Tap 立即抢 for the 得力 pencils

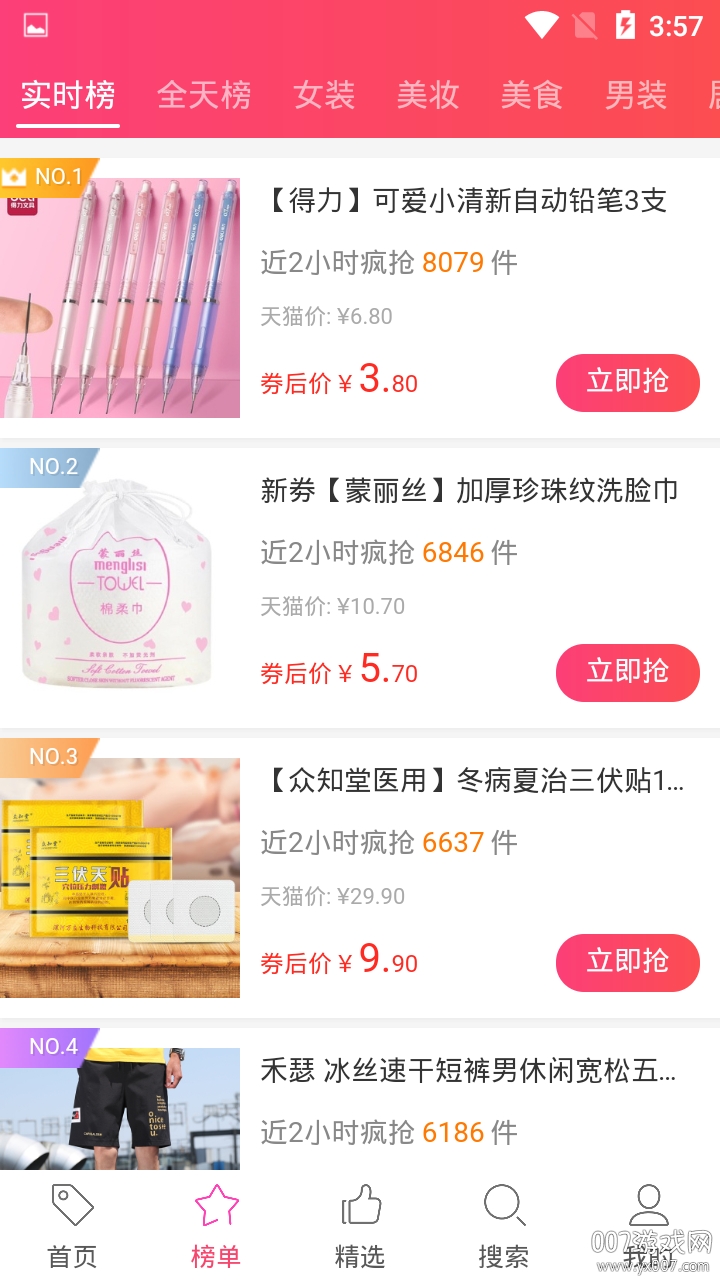click(627, 382)
